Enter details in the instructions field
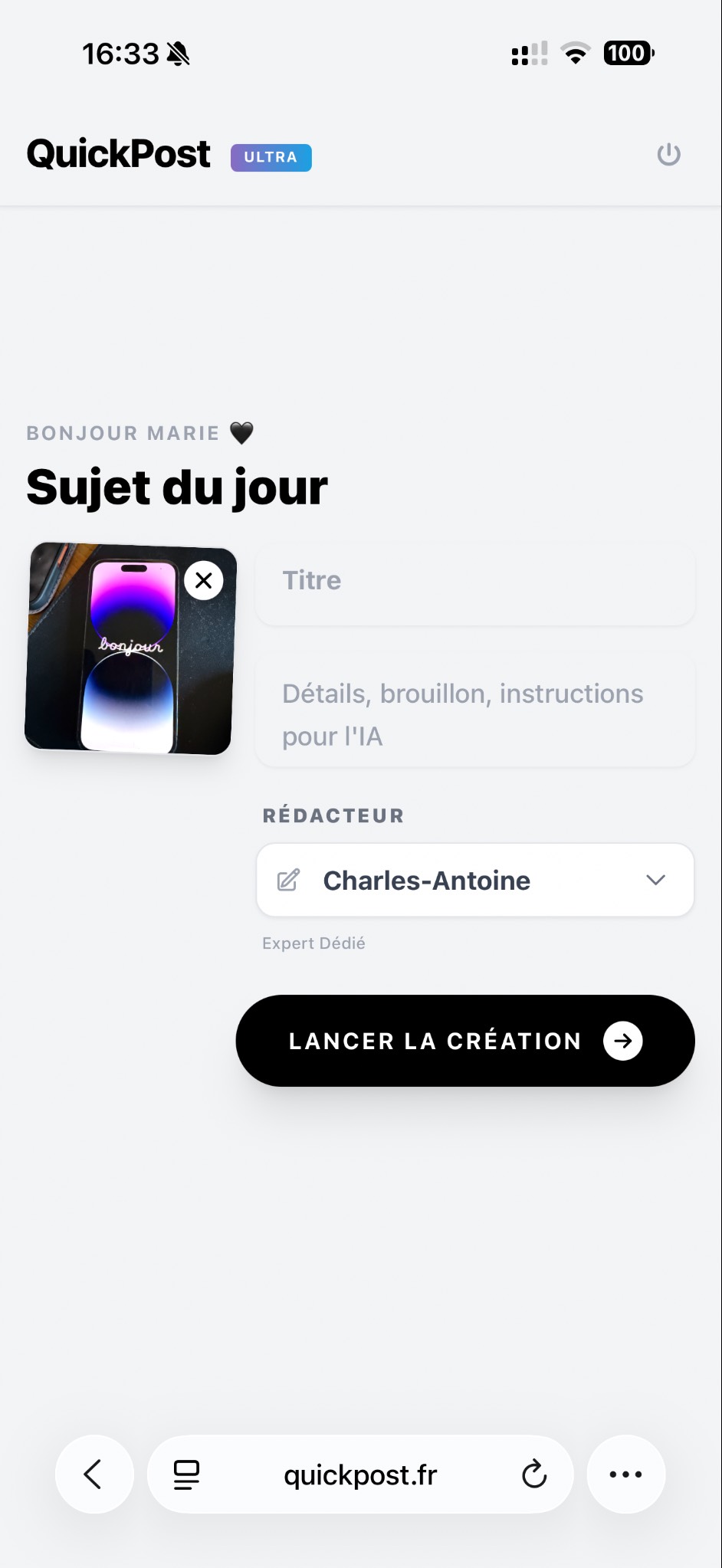Viewport: 722px width, 1568px height. (x=475, y=714)
